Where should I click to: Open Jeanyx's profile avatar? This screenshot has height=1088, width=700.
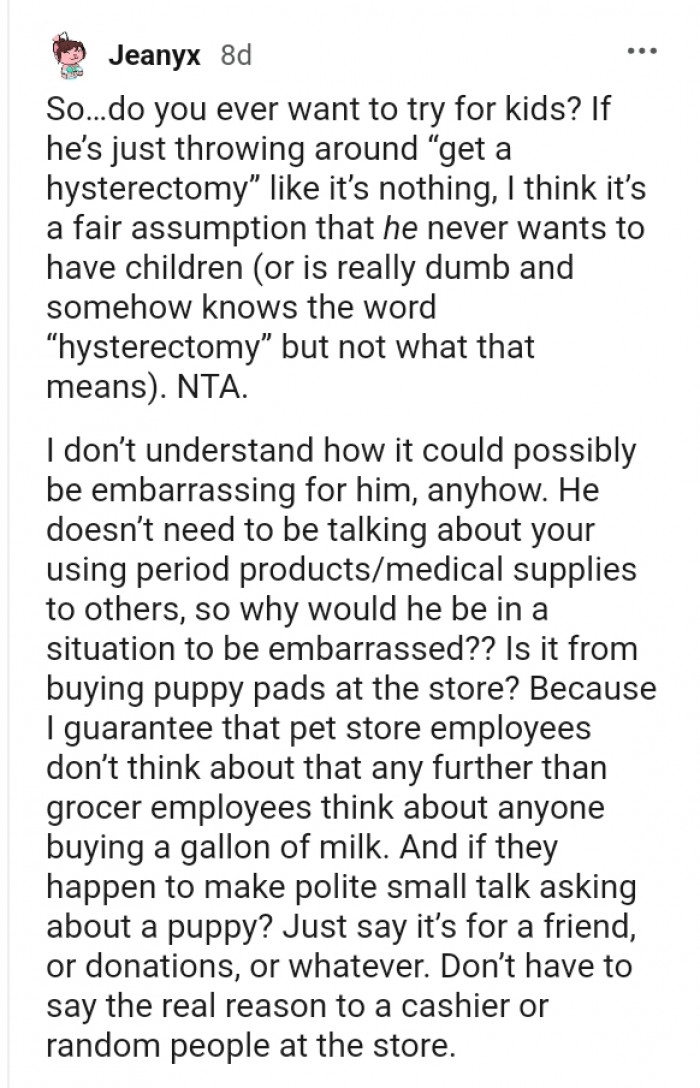pos(69,54)
